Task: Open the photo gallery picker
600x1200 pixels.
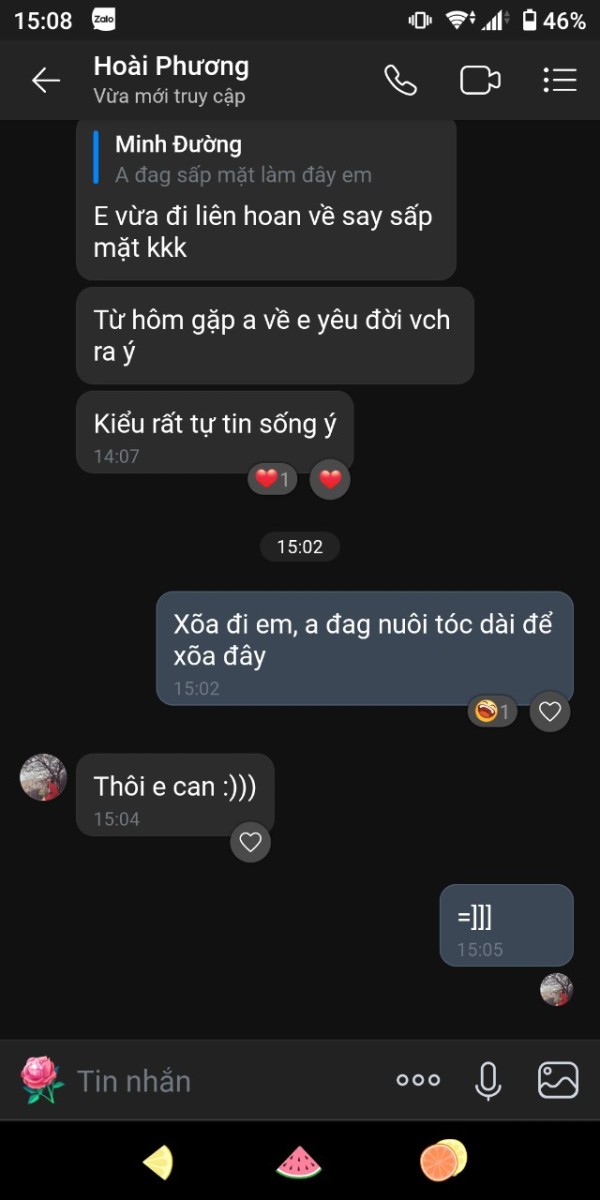Action: [x=558, y=1080]
